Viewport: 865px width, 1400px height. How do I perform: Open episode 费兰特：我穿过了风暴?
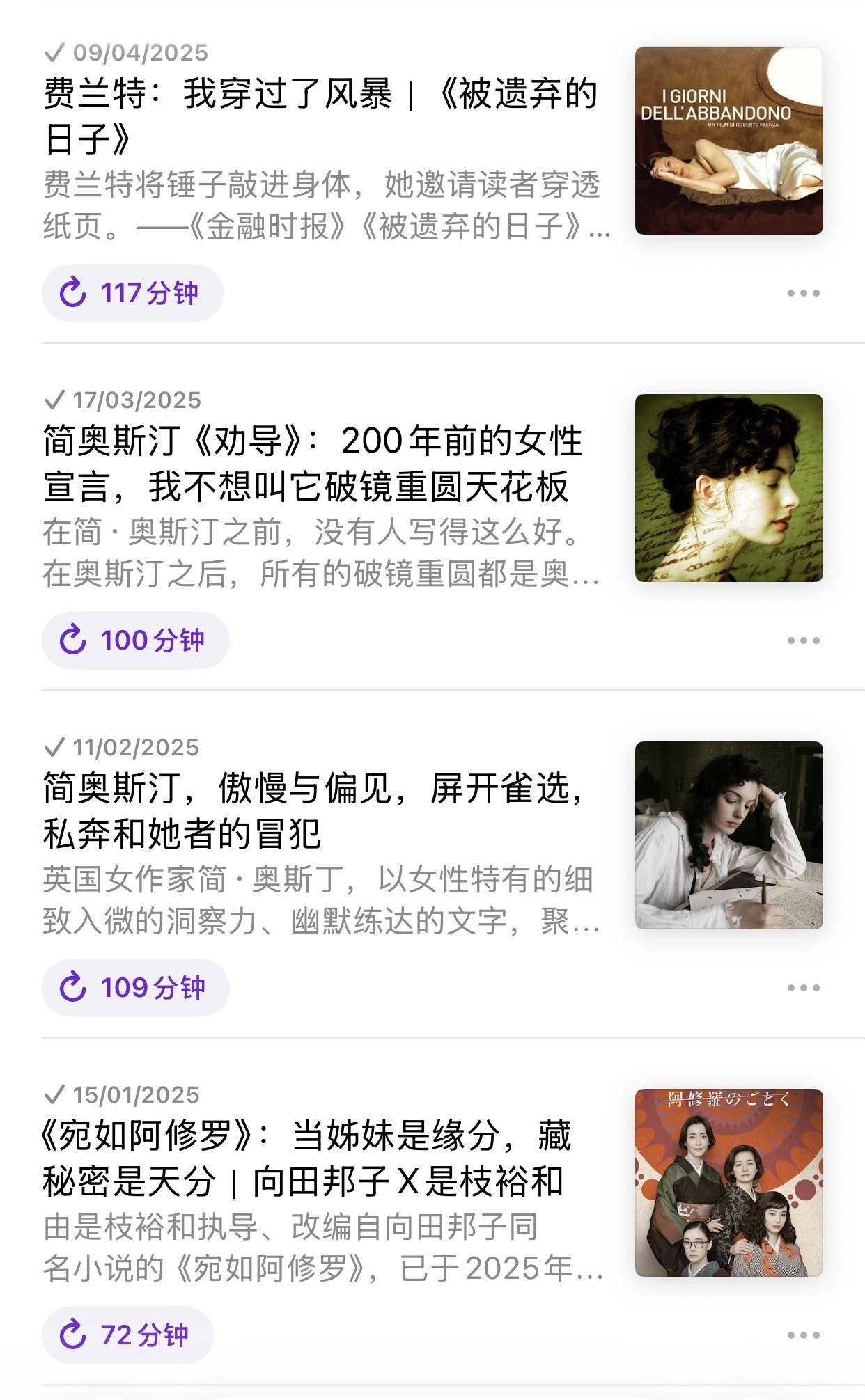click(x=320, y=116)
